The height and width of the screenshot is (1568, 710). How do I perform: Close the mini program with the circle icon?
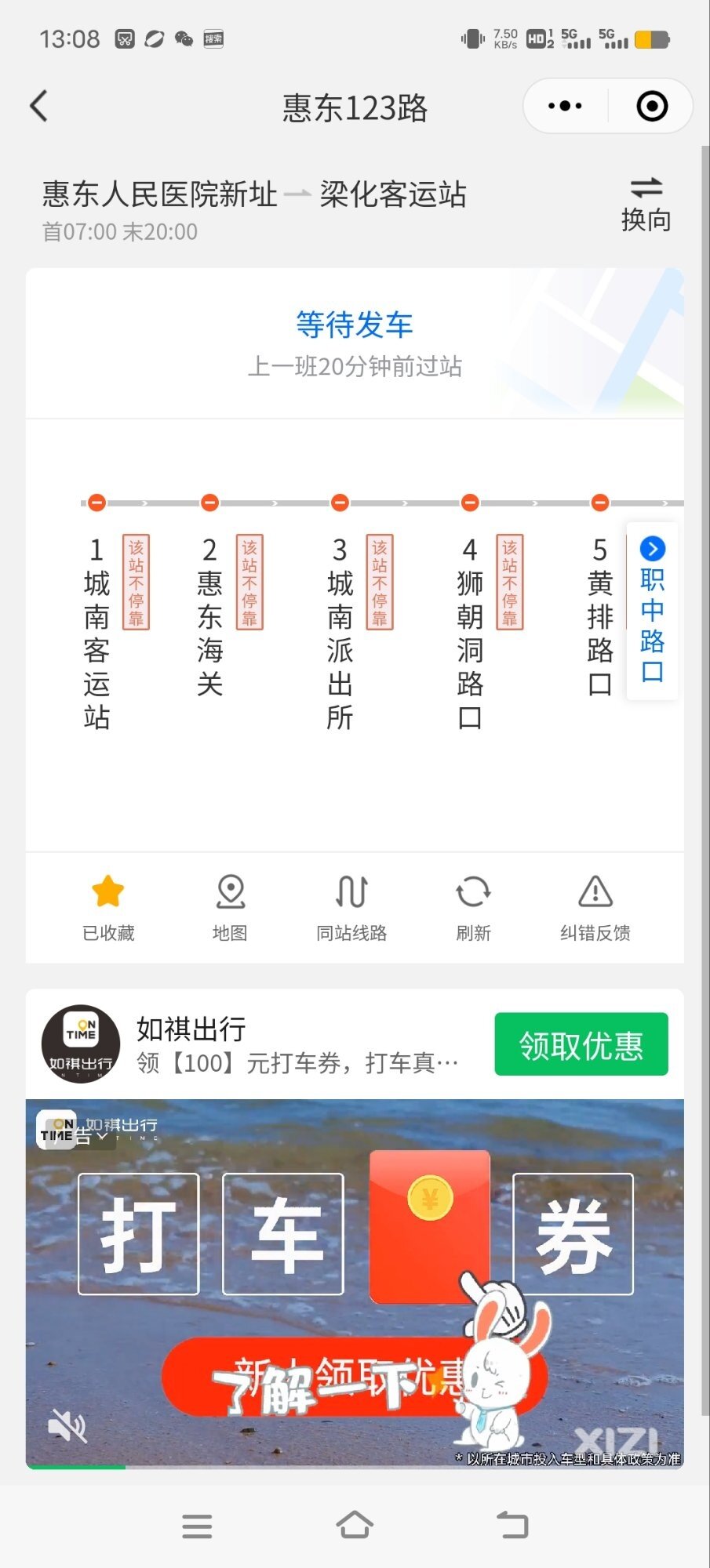point(651,106)
